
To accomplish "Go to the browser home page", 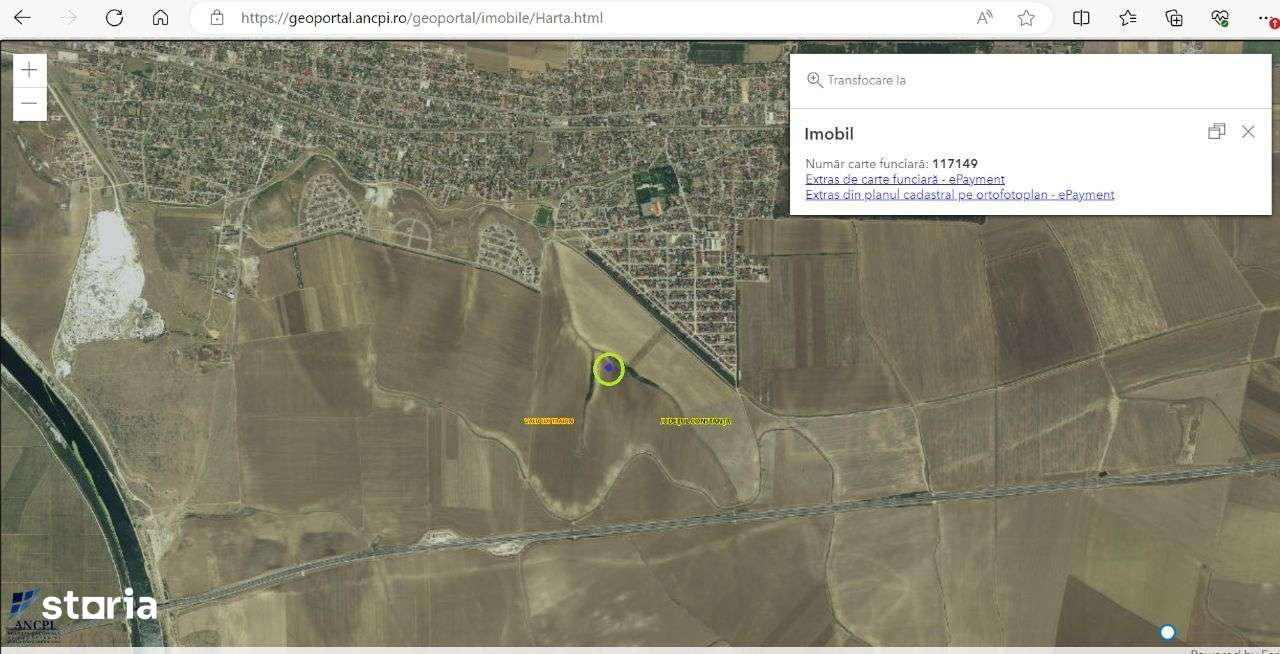I will [160, 18].
